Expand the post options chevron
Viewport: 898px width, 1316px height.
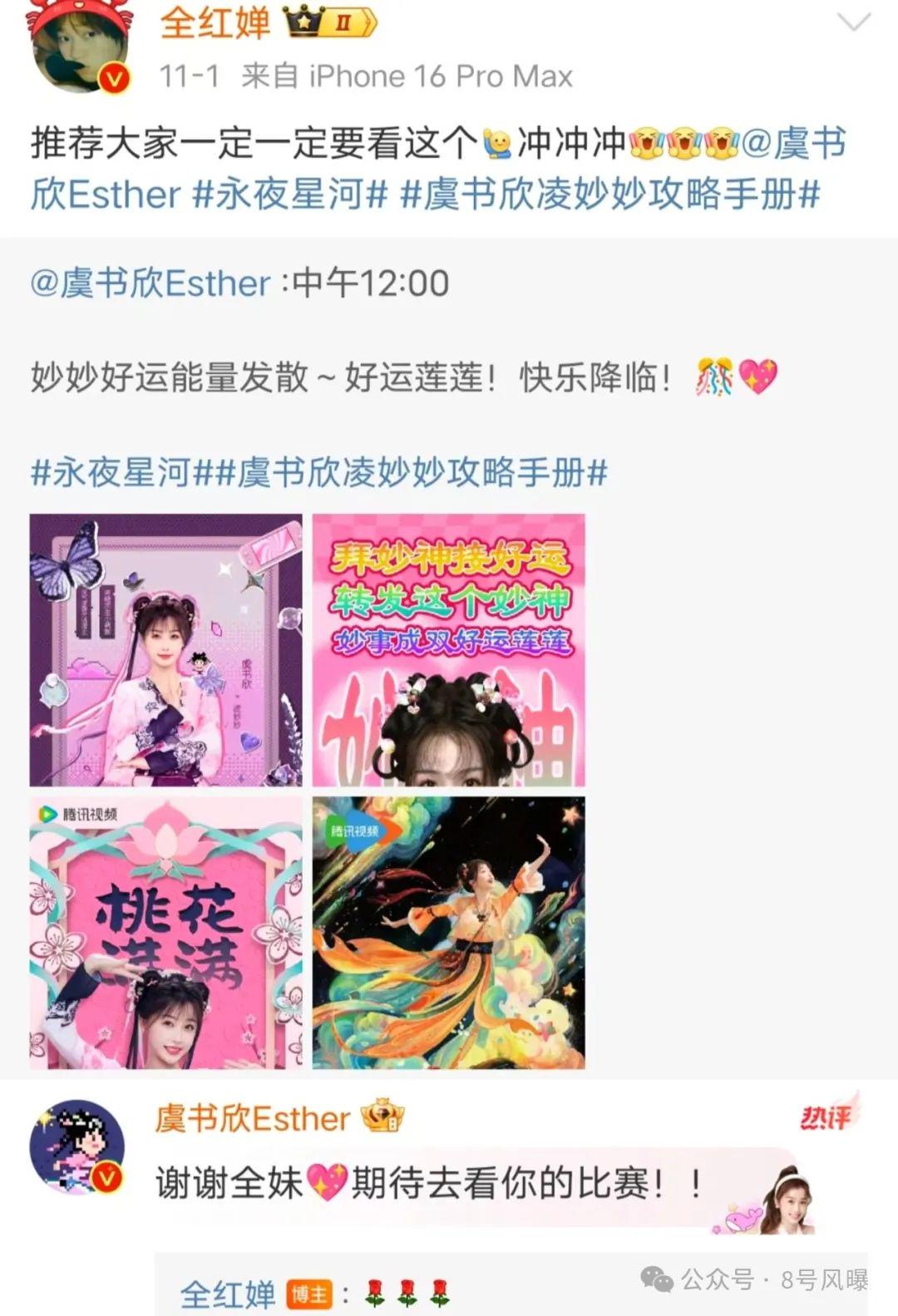853,23
